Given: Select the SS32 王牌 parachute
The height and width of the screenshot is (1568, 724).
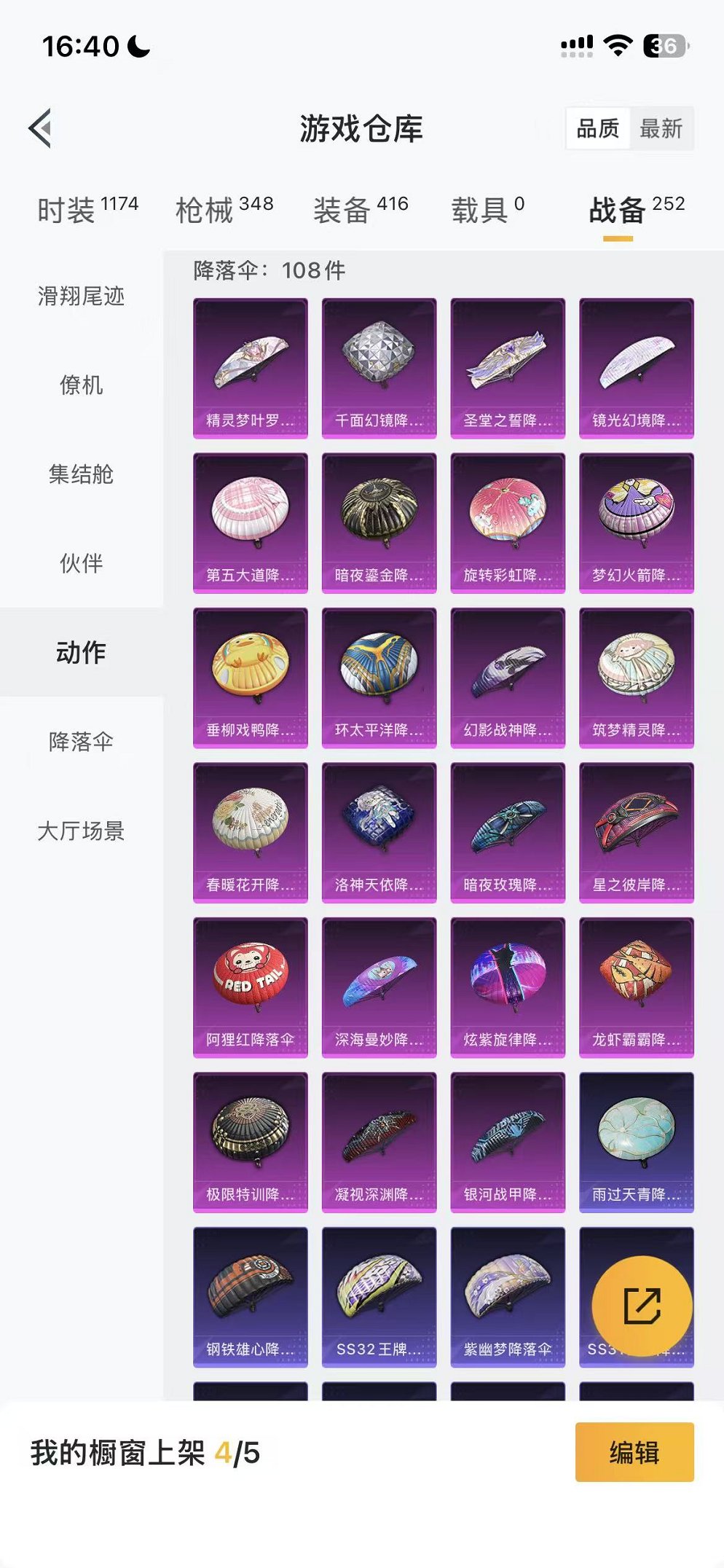Looking at the screenshot, I should (379, 1295).
